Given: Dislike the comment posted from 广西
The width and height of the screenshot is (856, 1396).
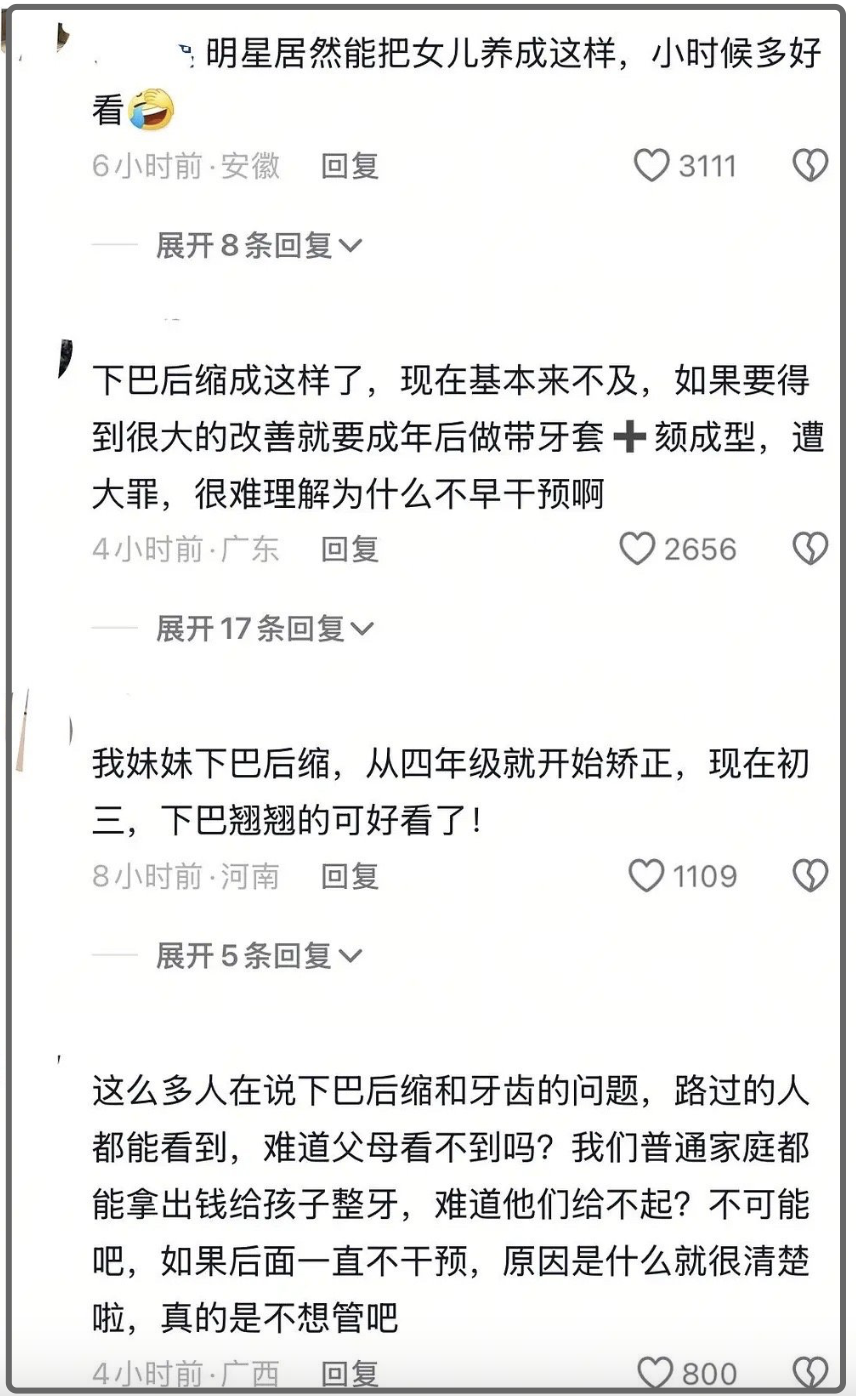Looking at the screenshot, I should tap(810, 1373).
